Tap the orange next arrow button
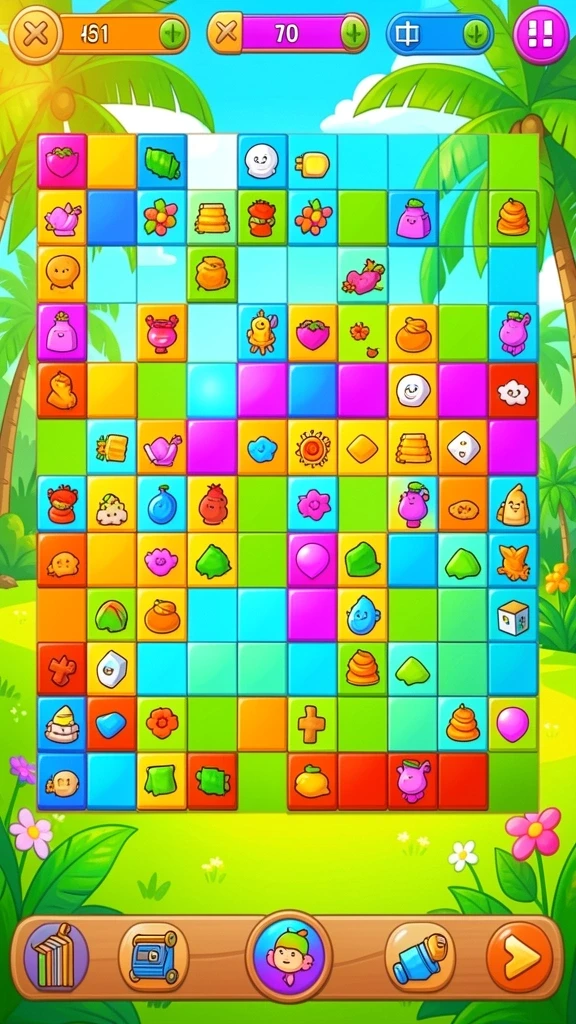 (x=520, y=957)
